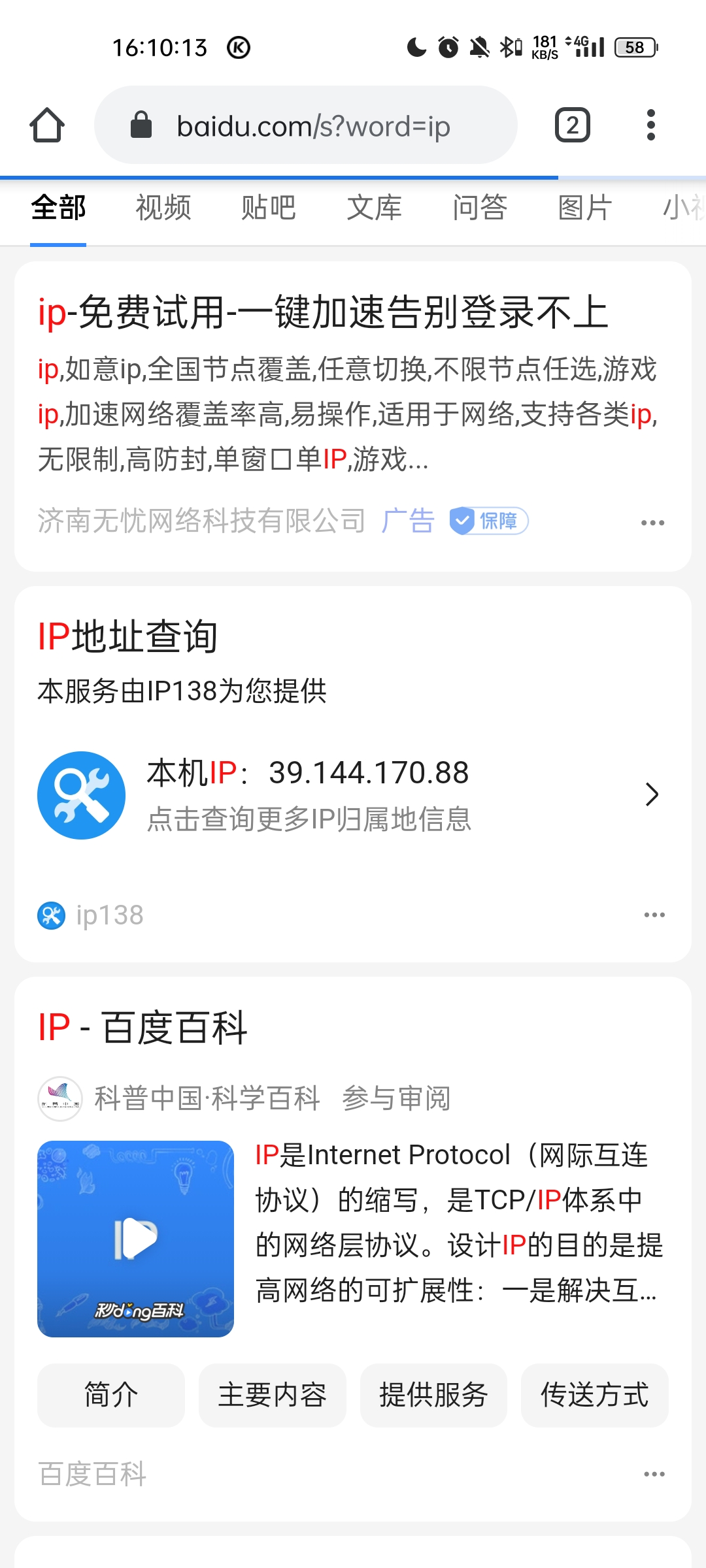The image size is (706, 1568).
Task: Open more options for the ip138 result
Action: click(x=654, y=915)
